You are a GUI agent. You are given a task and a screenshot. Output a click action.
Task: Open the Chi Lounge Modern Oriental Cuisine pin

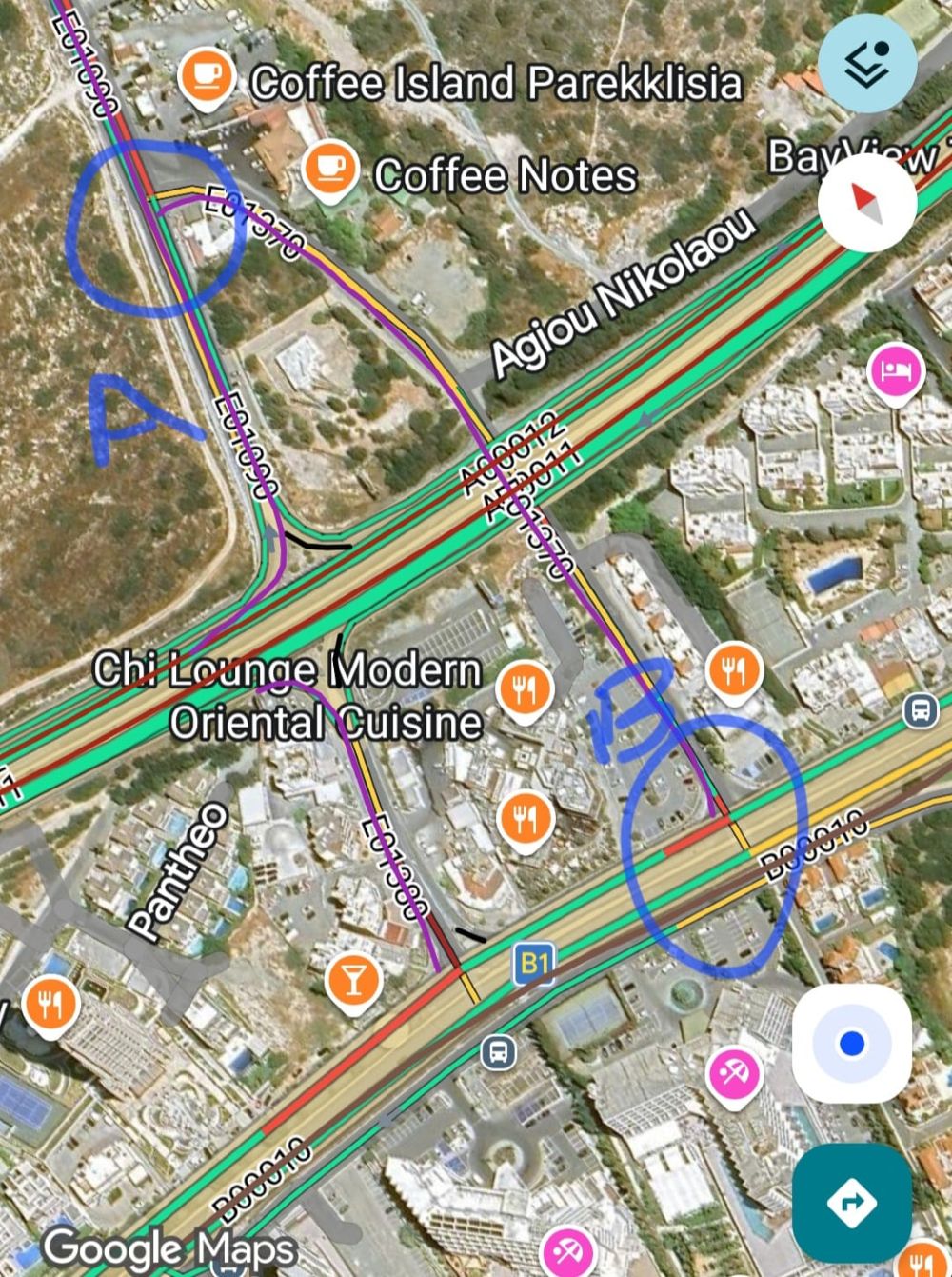pyautogui.click(x=525, y=688)
